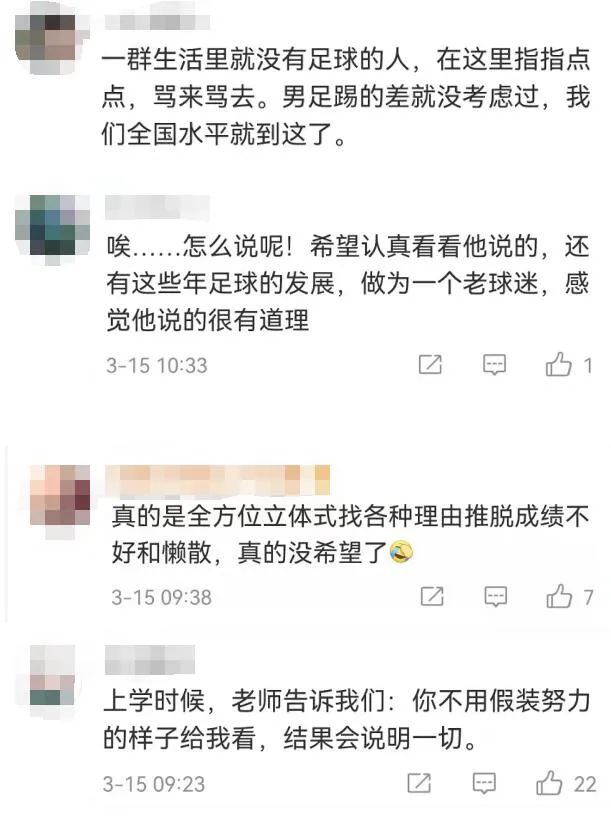Viewport: 611px width, 820px height.
Task: Like the comment with 22 likes
Action: click(549, 783)
